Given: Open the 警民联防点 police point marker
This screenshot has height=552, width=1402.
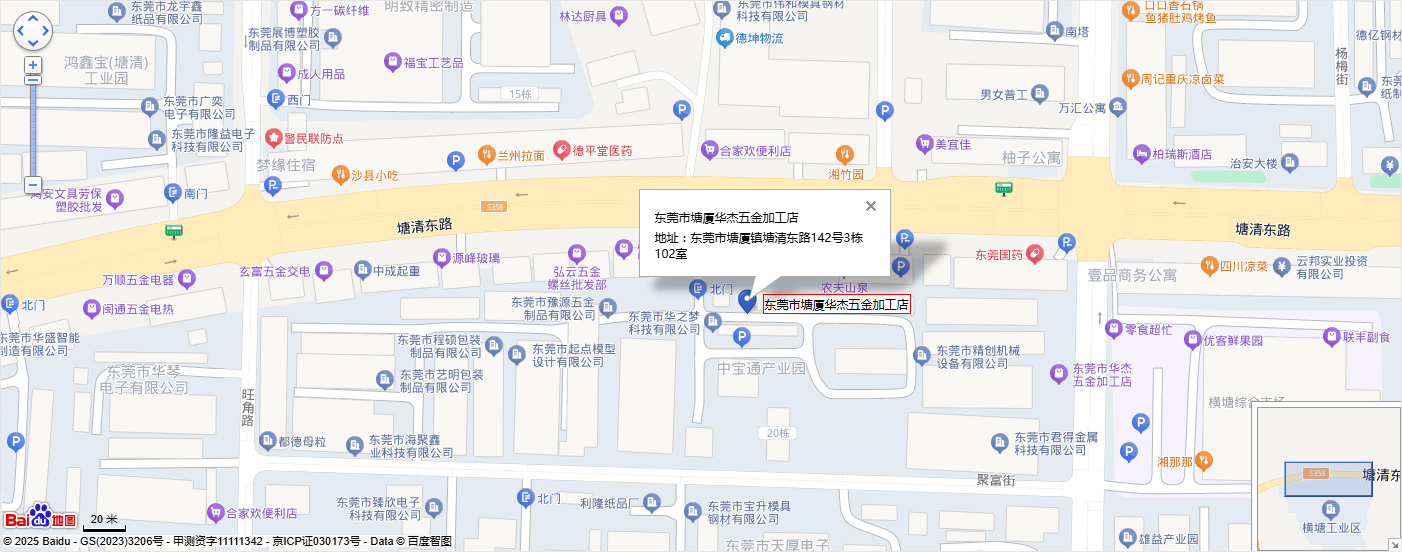Looking at the screenshot, I should 273,138.
